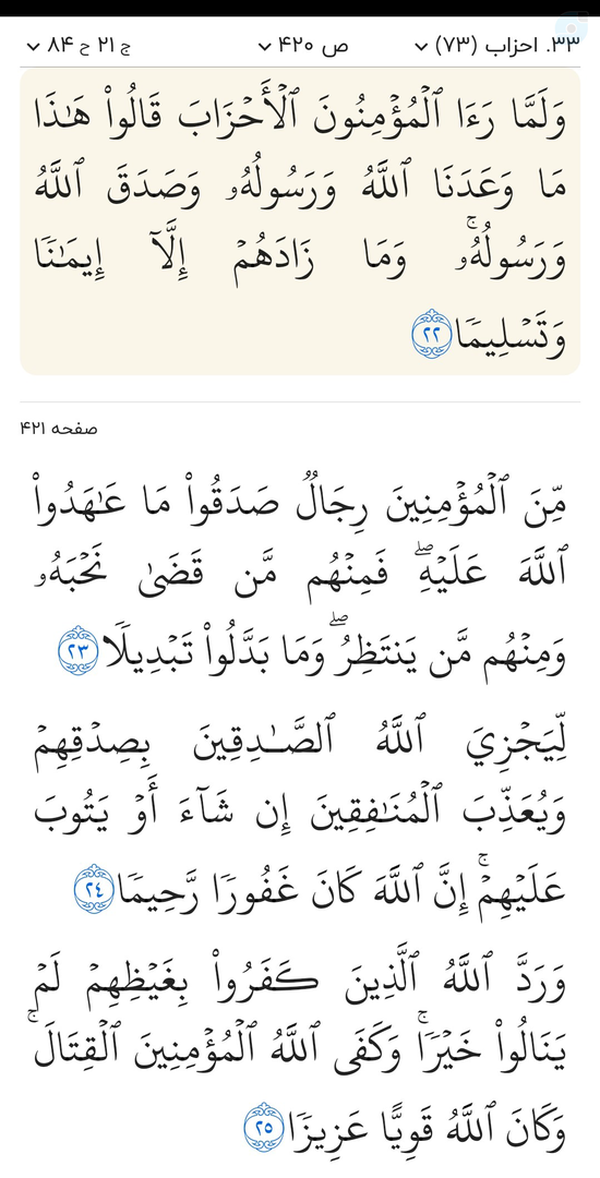The image size is (600, 1178).
Task: Open the page number dropdown ص ۴۲۰
Action: point(303,47)
